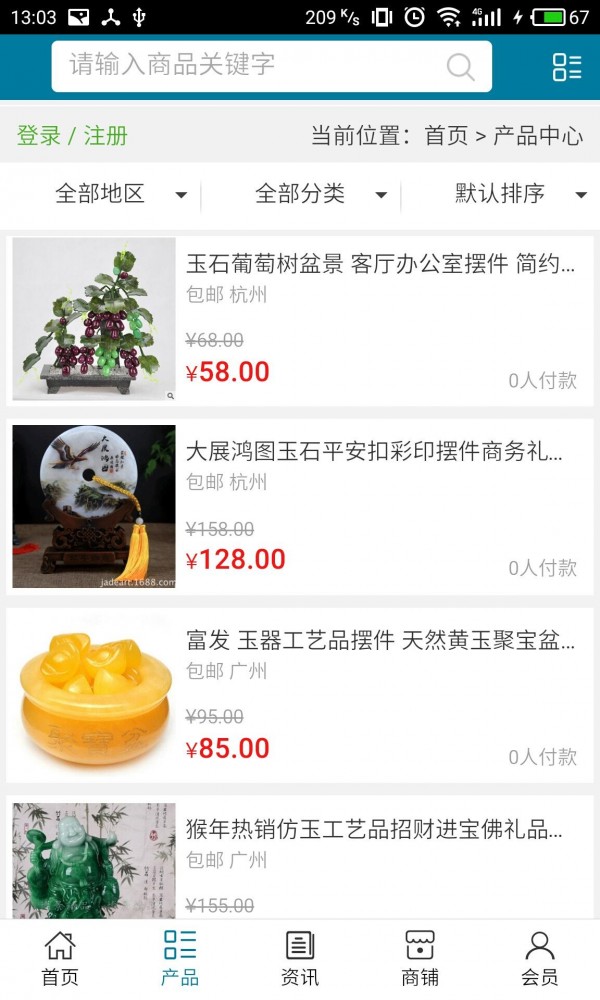The width and height of the screenshot is (600, 1000).
Task: Expand the 全部地区 region dropdown
Action: tap(120, 194)
